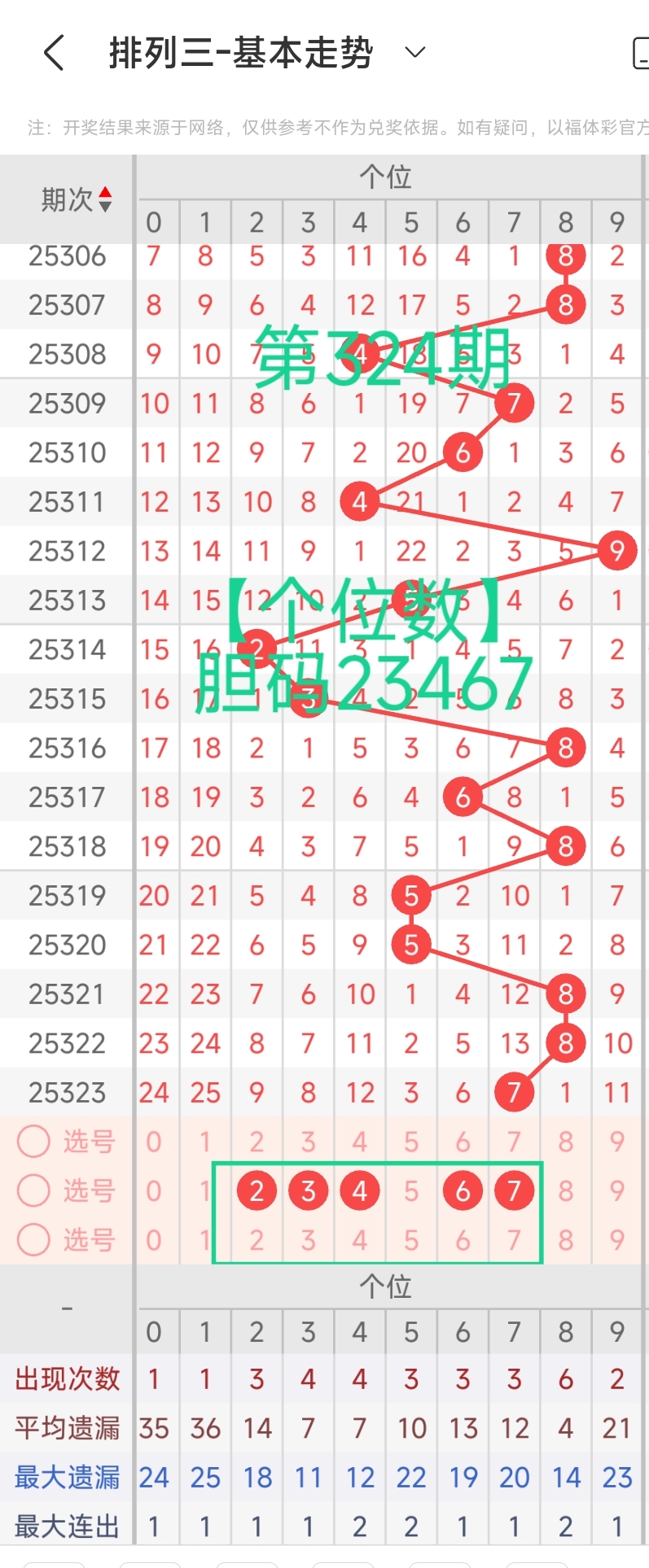Collapse the chart selector via title chevron
Viewport: 649px width, 1568px height.
coord(414,52)
